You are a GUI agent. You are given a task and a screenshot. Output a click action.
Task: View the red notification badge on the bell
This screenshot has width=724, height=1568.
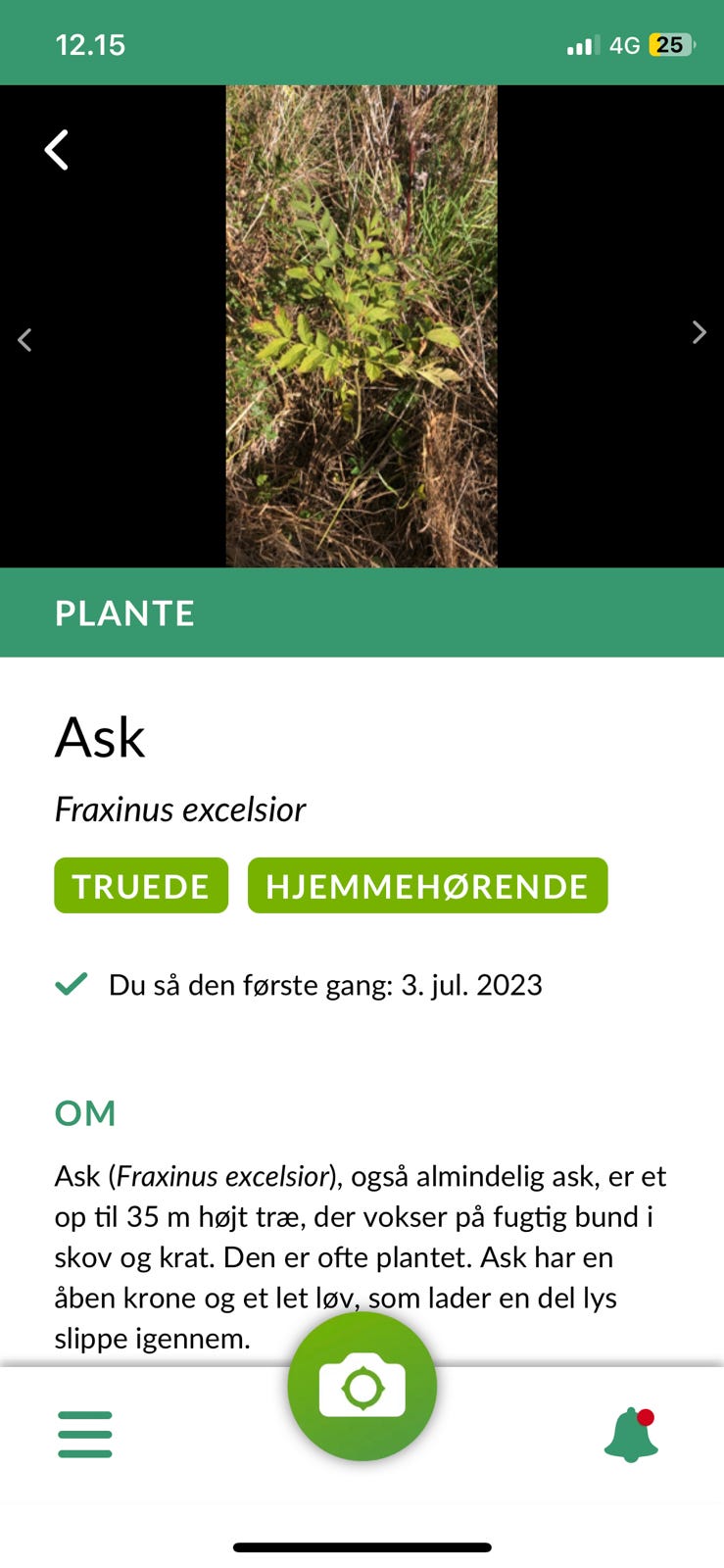(648, 1415)
